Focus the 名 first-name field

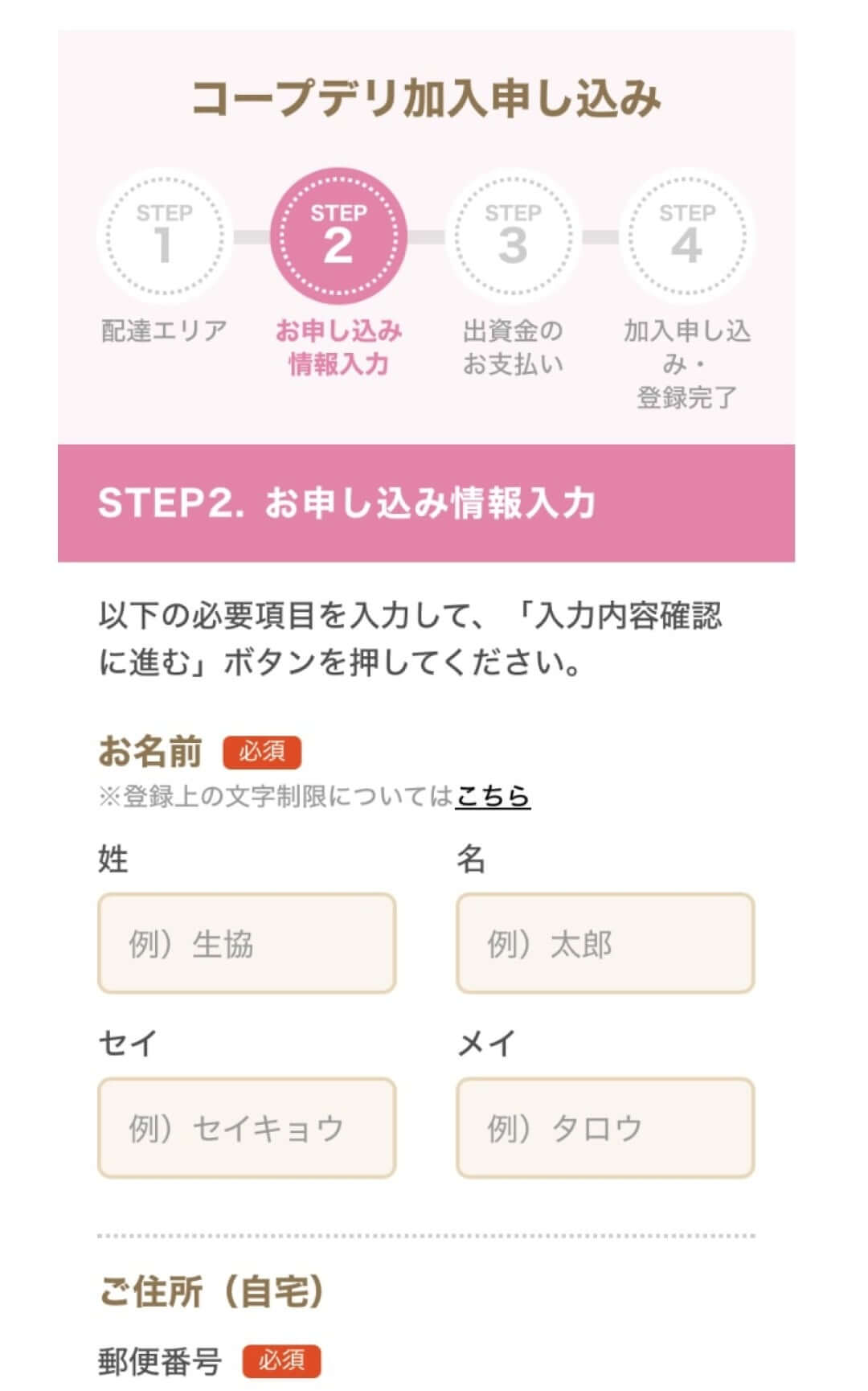[x=605, y=943]
